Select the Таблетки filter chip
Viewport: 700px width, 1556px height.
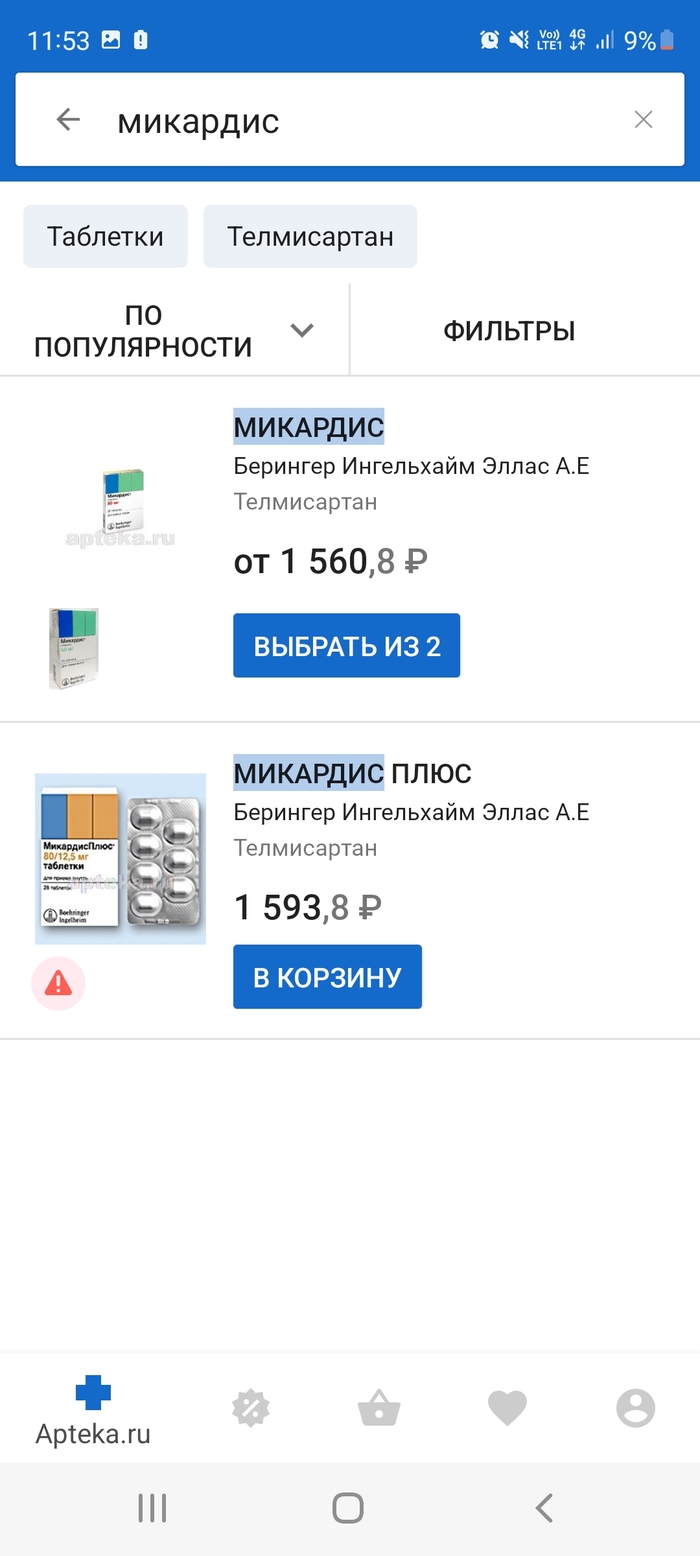(x=105, y=237)
